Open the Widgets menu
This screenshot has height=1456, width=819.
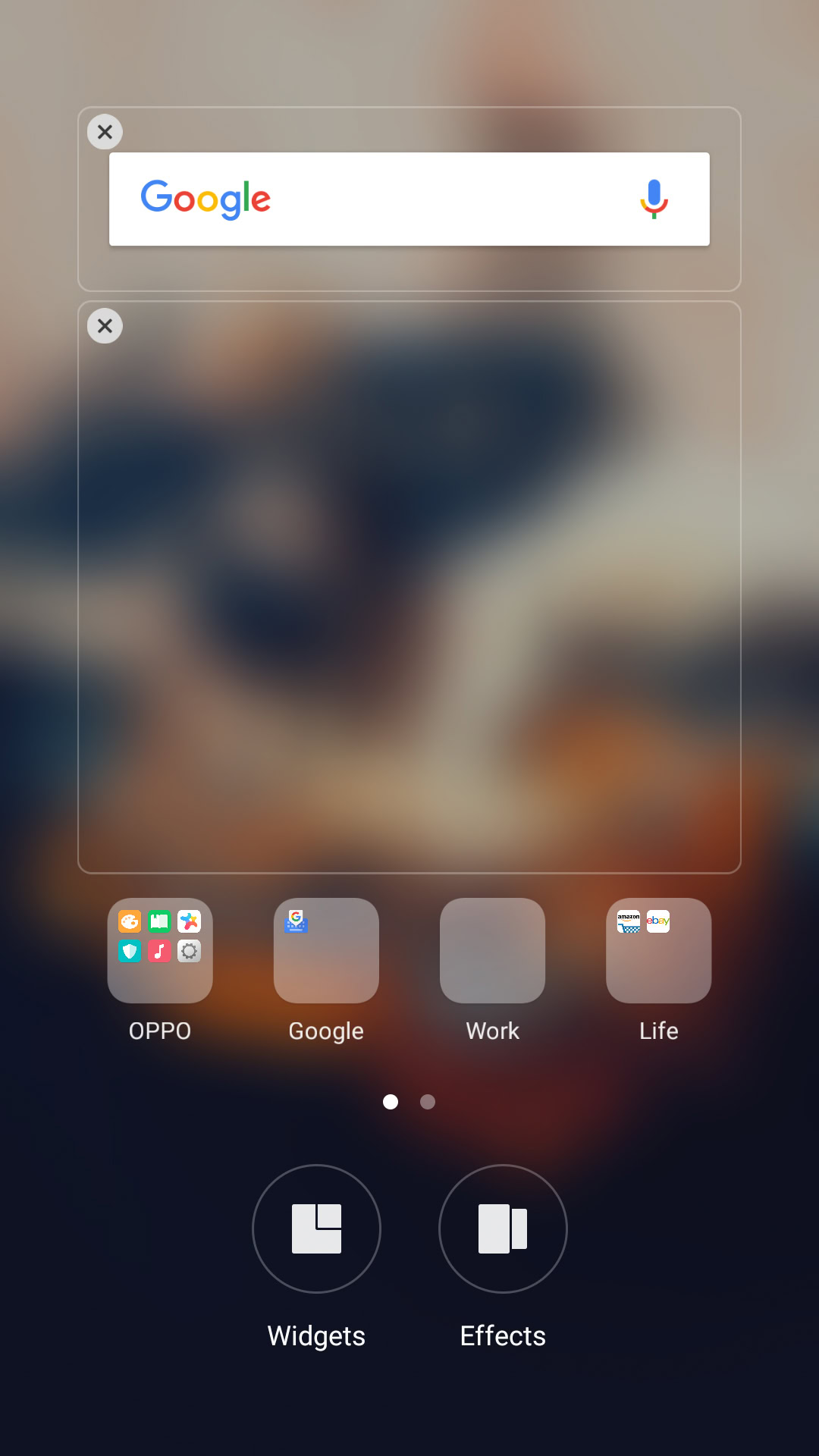coord(316,1228)
